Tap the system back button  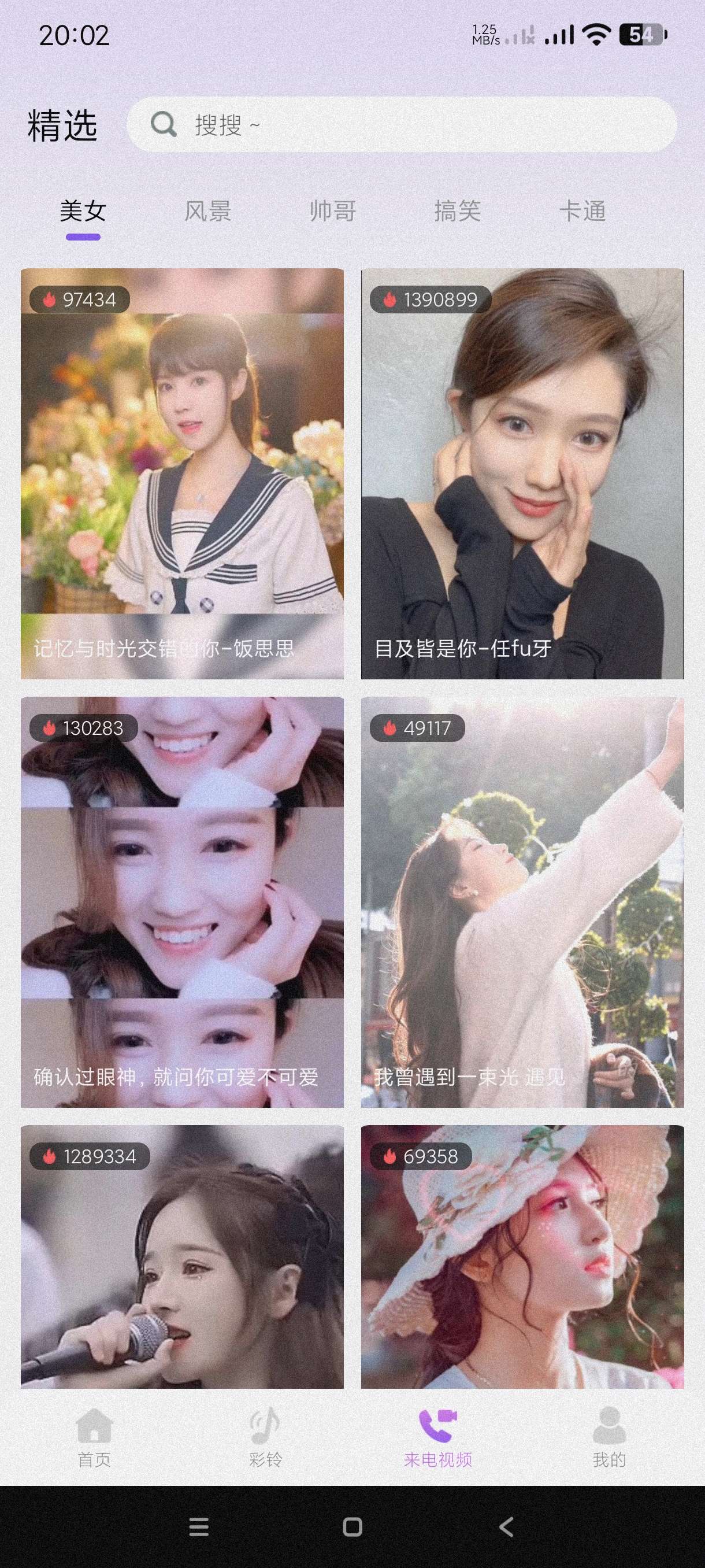tap(506, 1526)
